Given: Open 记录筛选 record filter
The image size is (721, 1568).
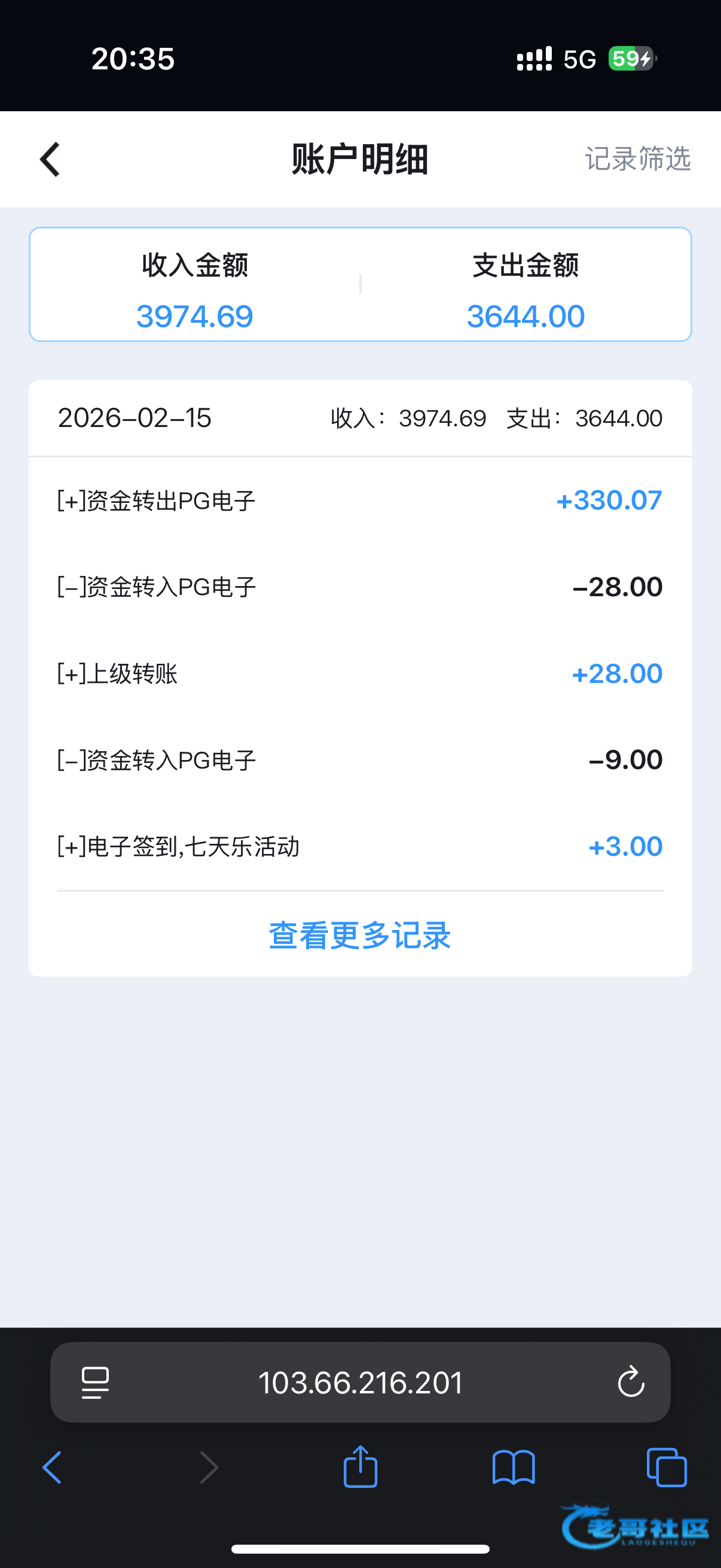Looking at the screenshot, I should (637, 159).
